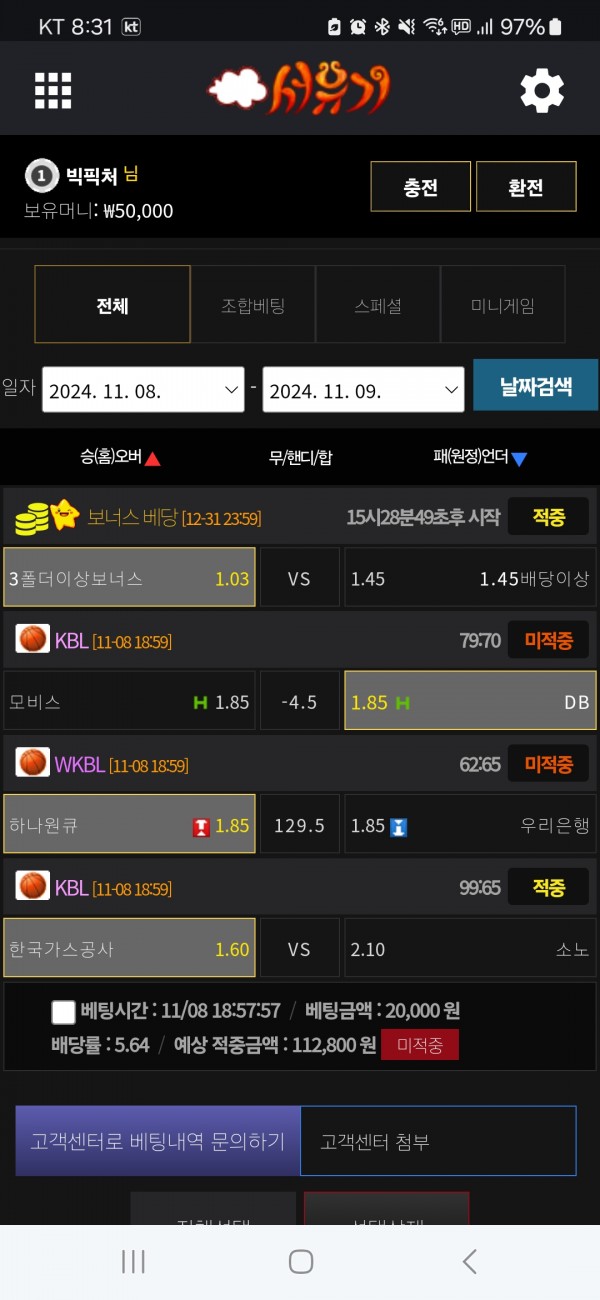Open the grid menu icon
This screenshot has height=1300, width=600.
coord(53,91)
